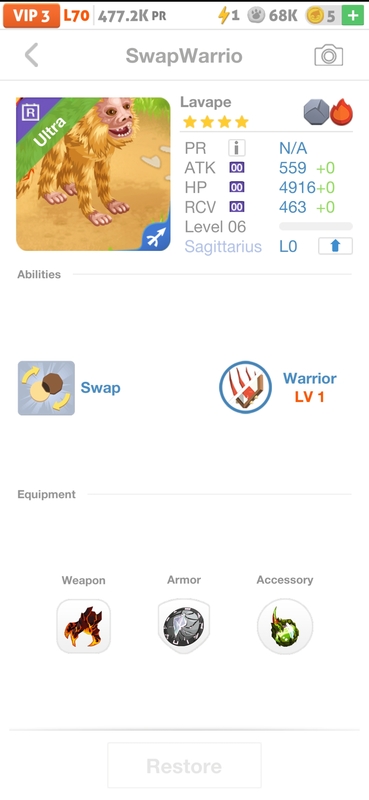
Task: Open the Swap ability icon
Action: click(46, 388)
